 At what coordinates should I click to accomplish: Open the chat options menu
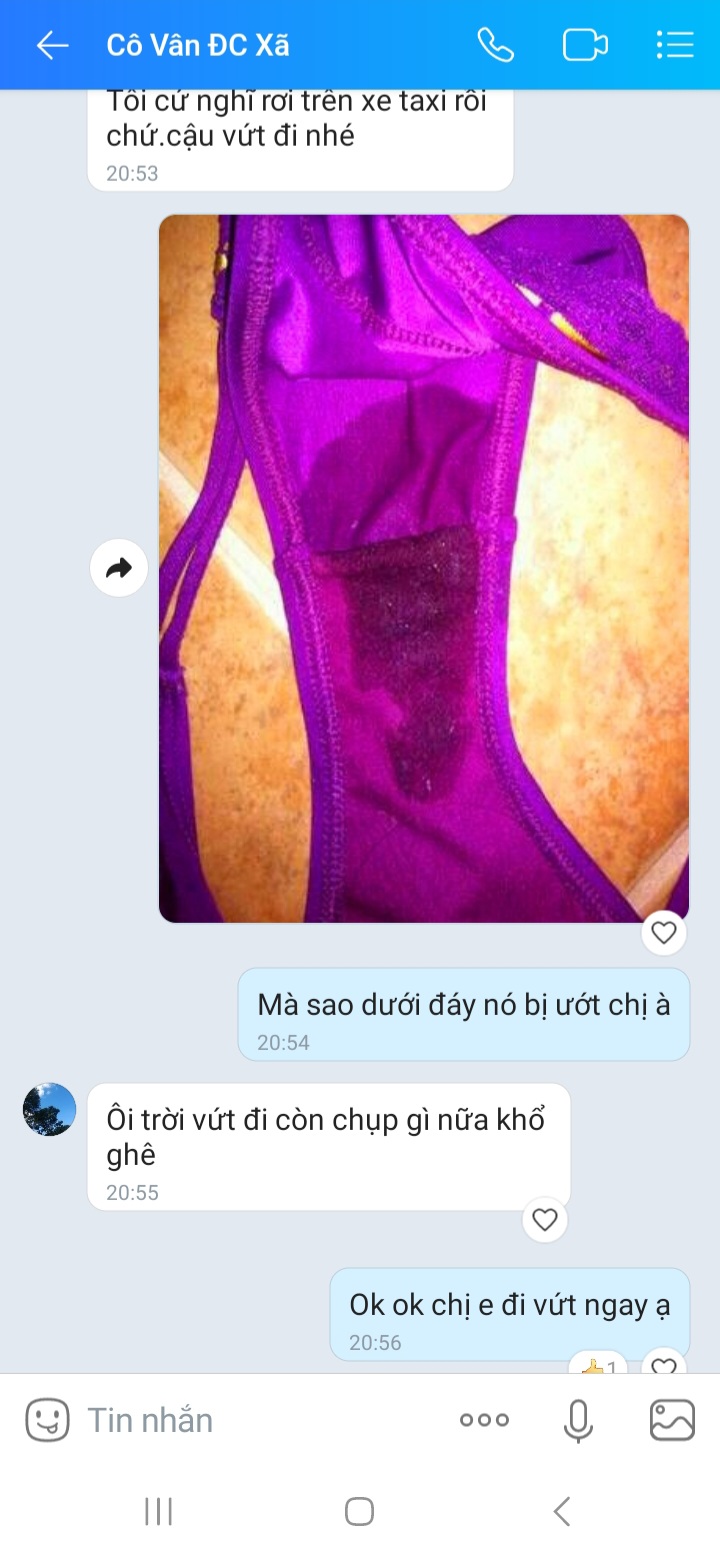tap(675, 45)
